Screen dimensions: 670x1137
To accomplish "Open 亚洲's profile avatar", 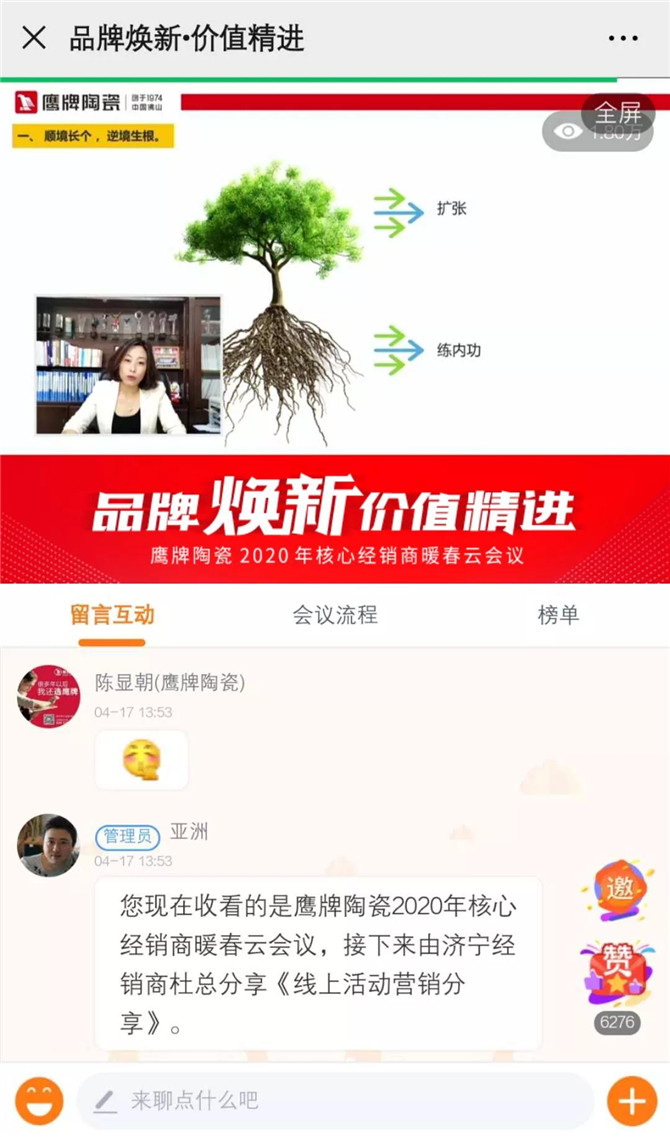I will 49,845.
